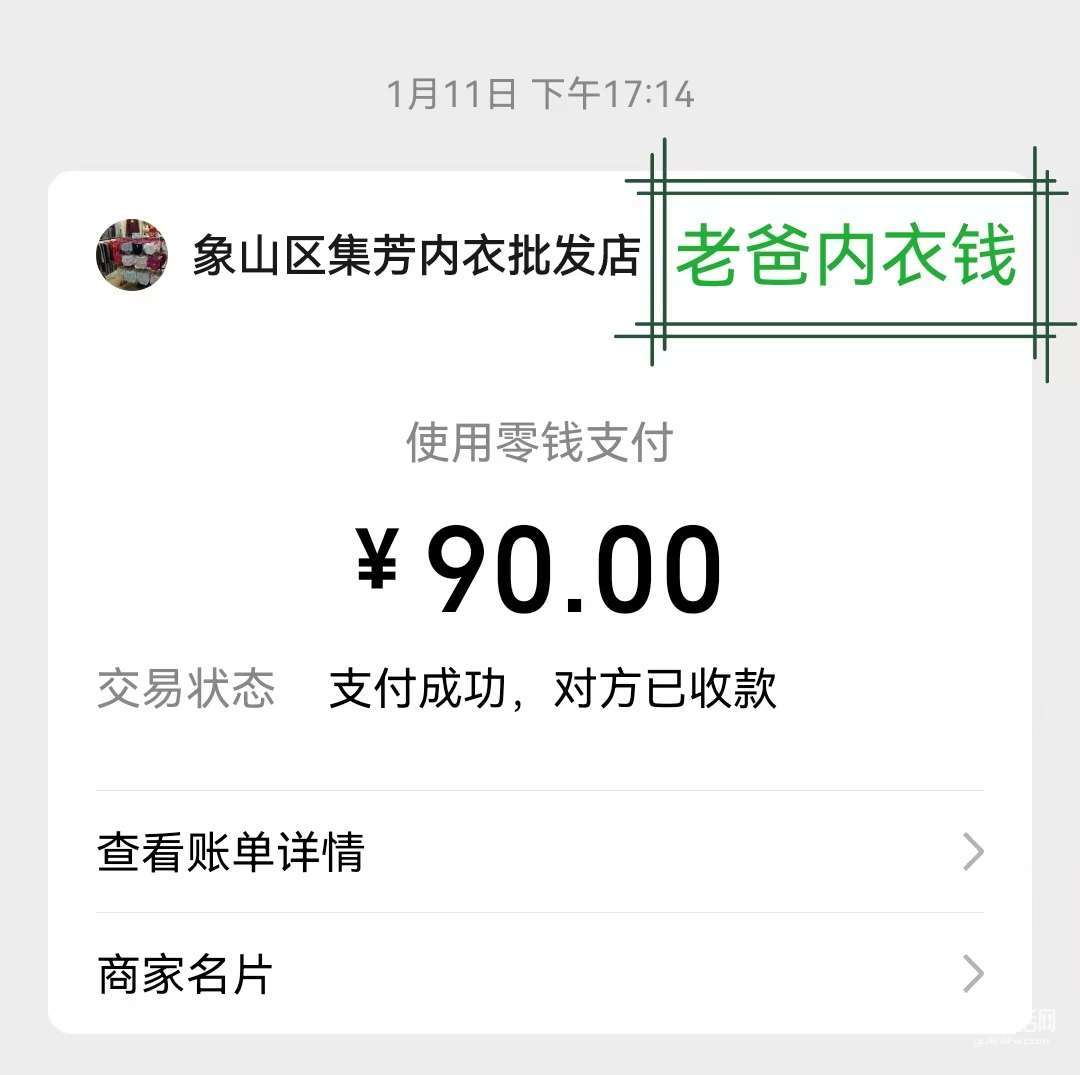
Task: Open 查看账单详情 bill details
Action: pos(540,852)
